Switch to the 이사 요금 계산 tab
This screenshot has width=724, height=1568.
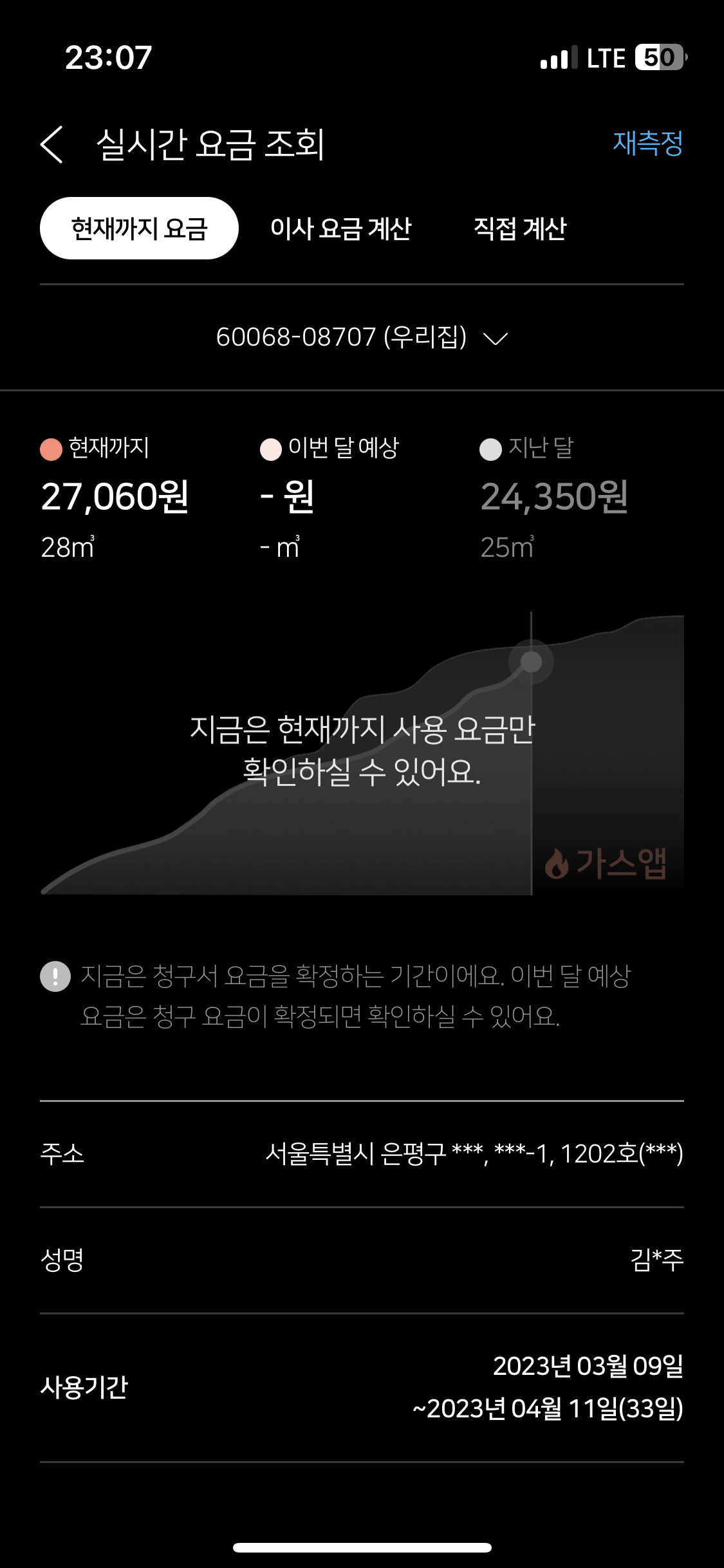coord(340,229)
